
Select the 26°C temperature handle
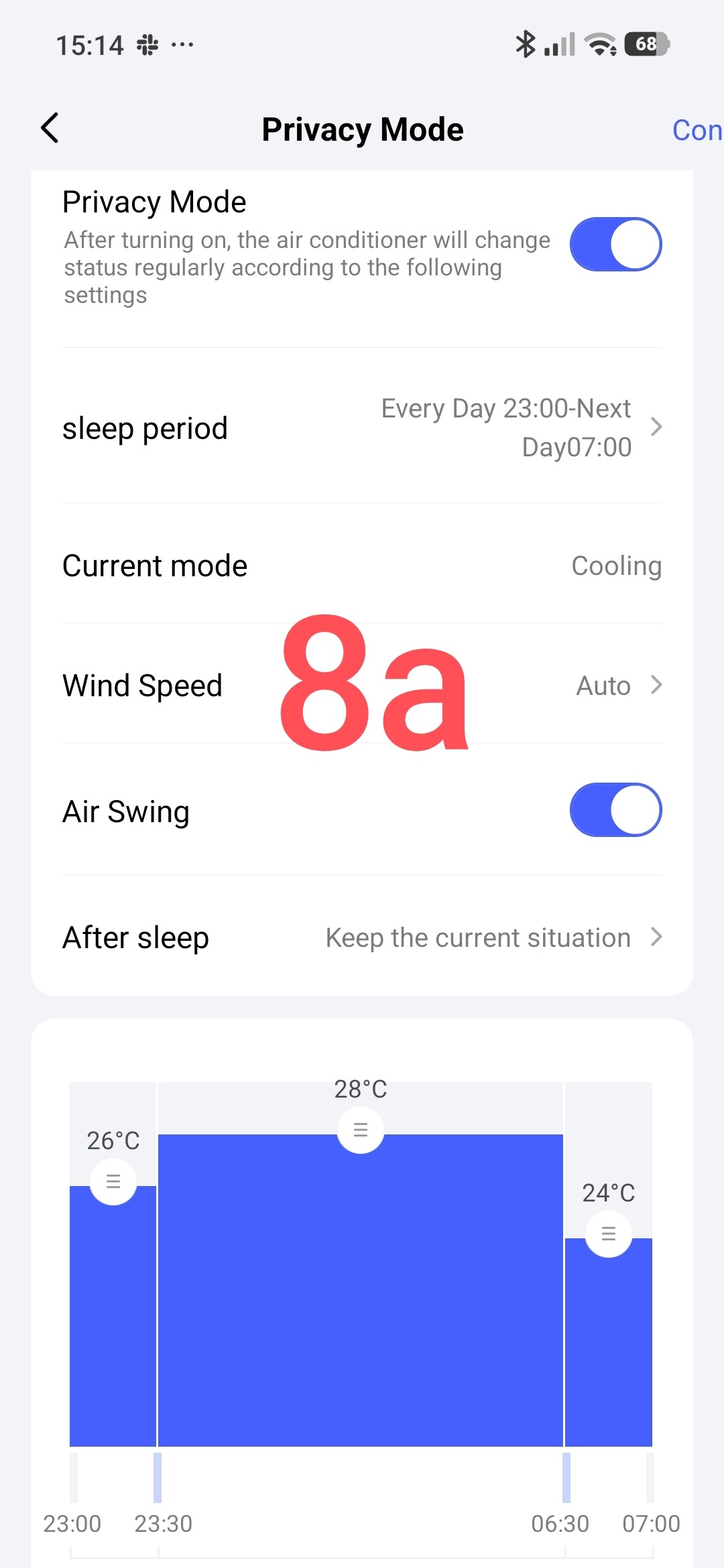[x=113, y=1181]
